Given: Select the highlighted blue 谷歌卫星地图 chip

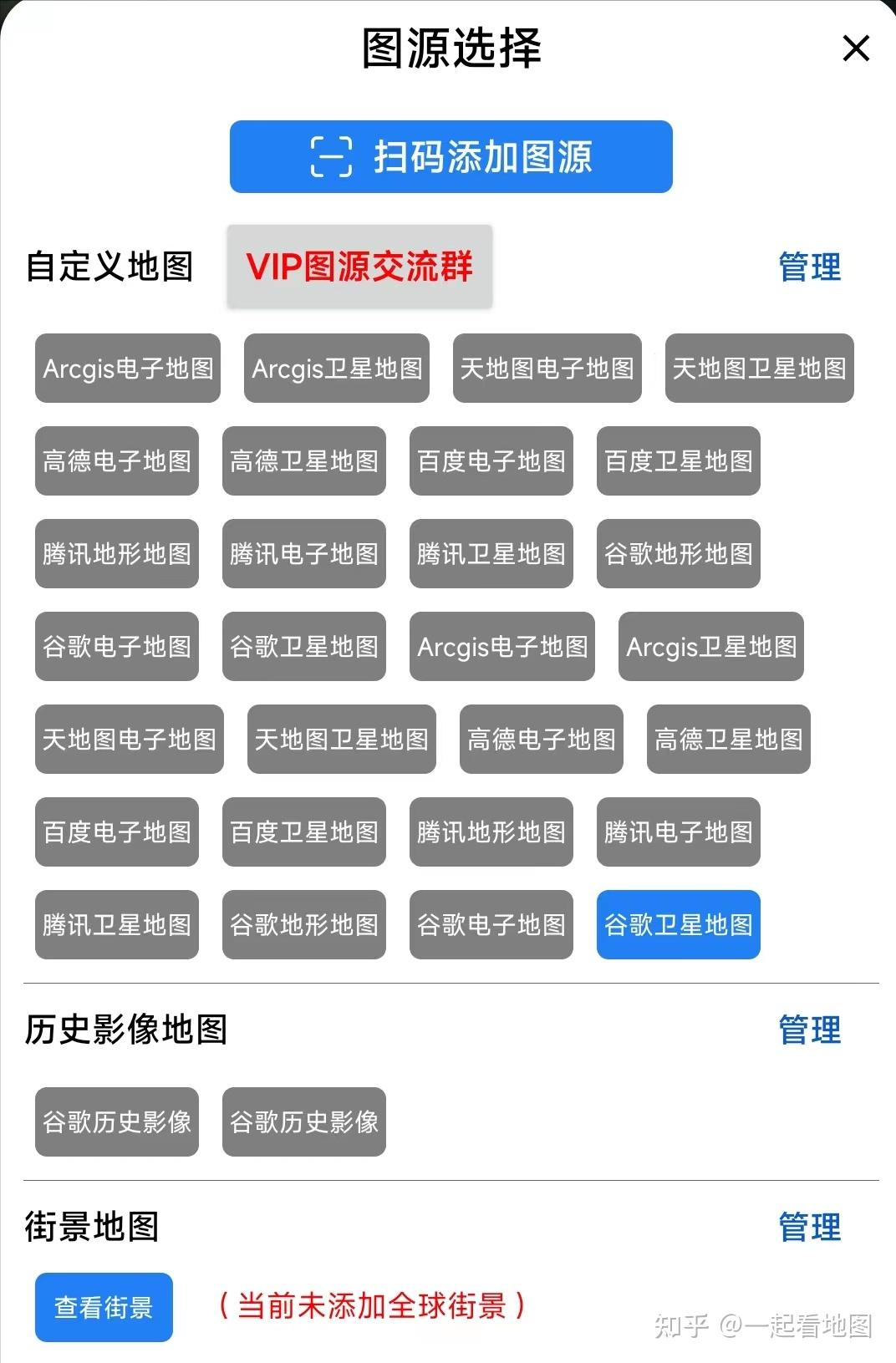Looking at the screenshot, I should tap(678, 924).
